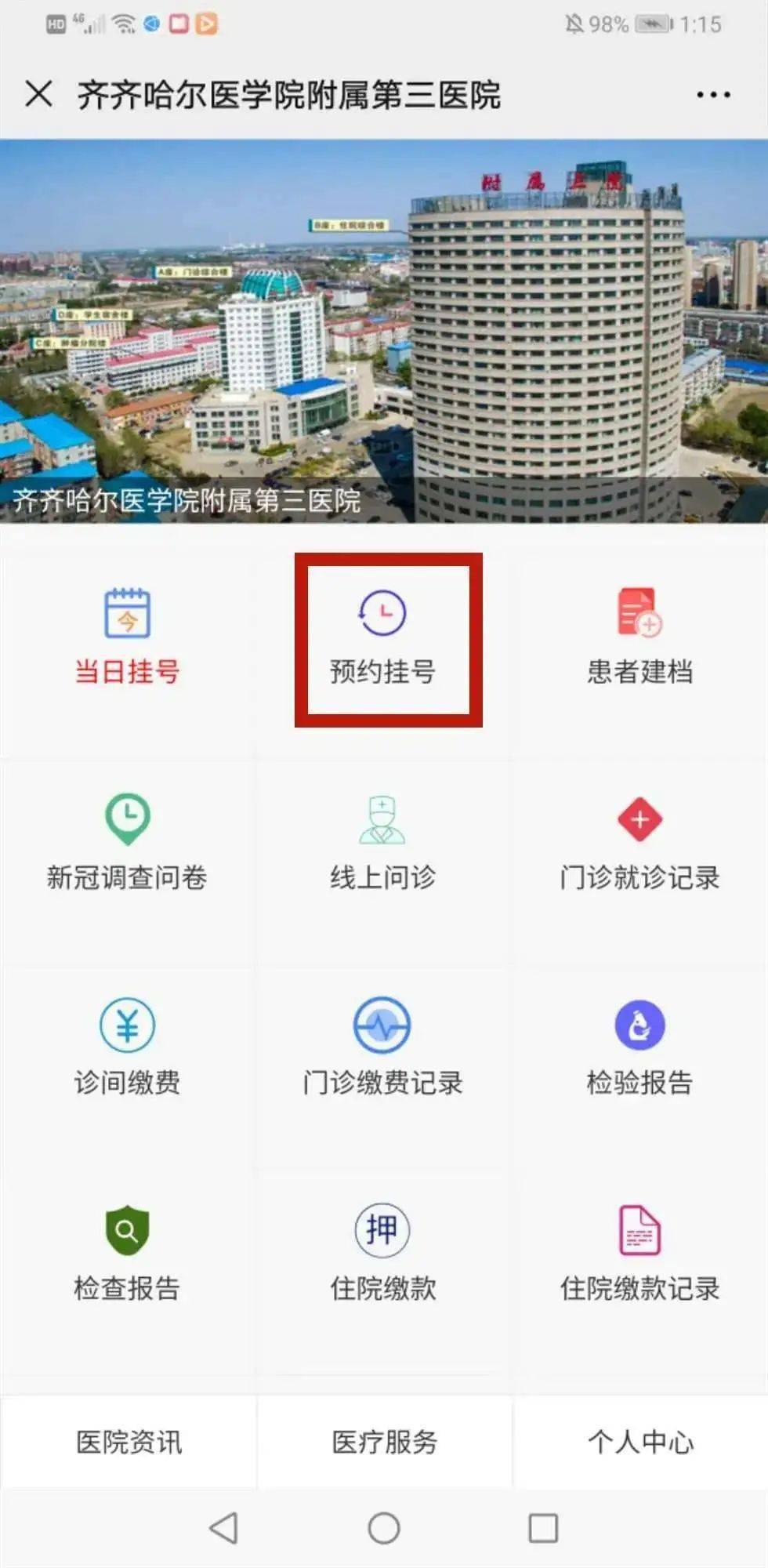This screenshot has width=768, height=1568.
Task: Close the hospital mini-page with X
Action: click(x=38, y=94)
